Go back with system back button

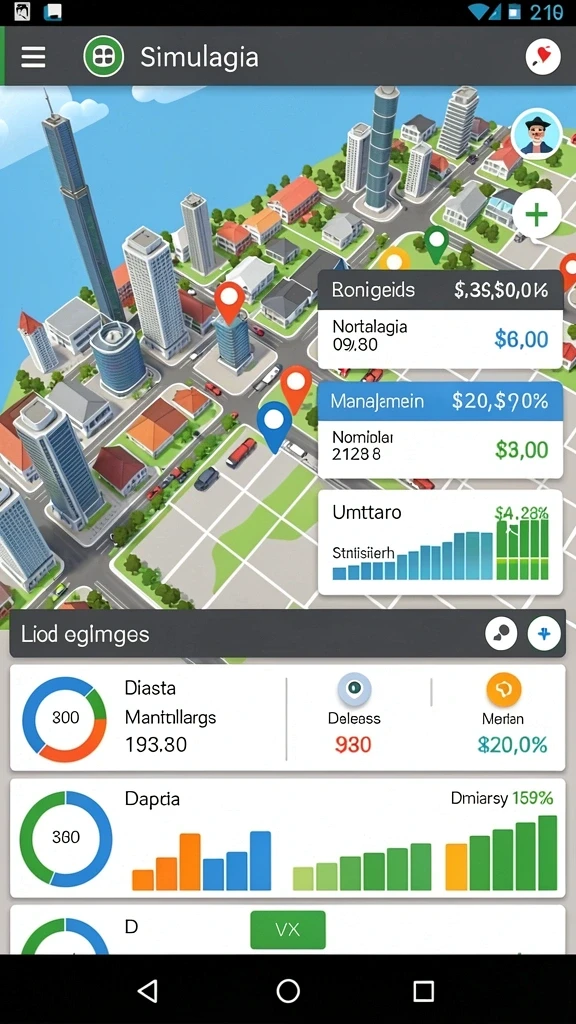coord(148,991)
